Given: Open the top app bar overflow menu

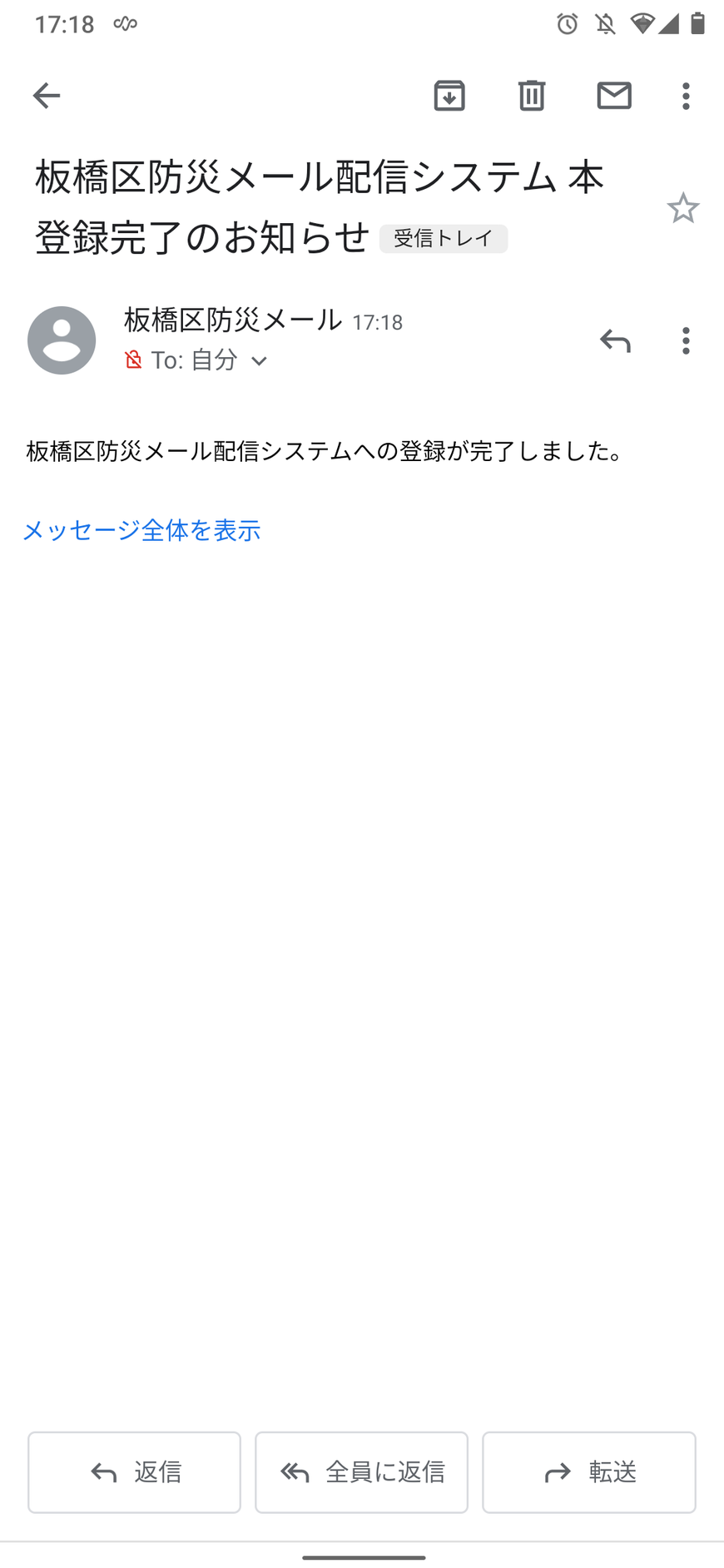Looking at the screenshot, I should [686, 96].
